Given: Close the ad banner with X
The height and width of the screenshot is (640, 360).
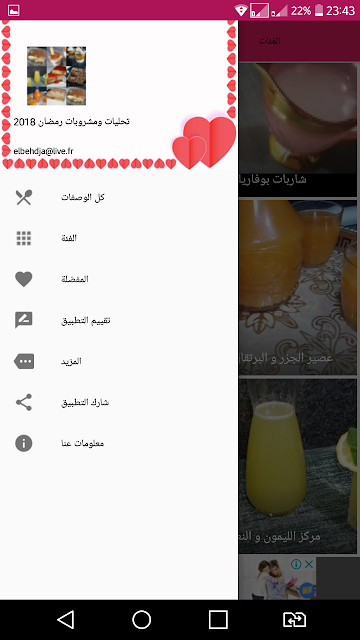Looking at the screenshot, I should pos(309,564).
